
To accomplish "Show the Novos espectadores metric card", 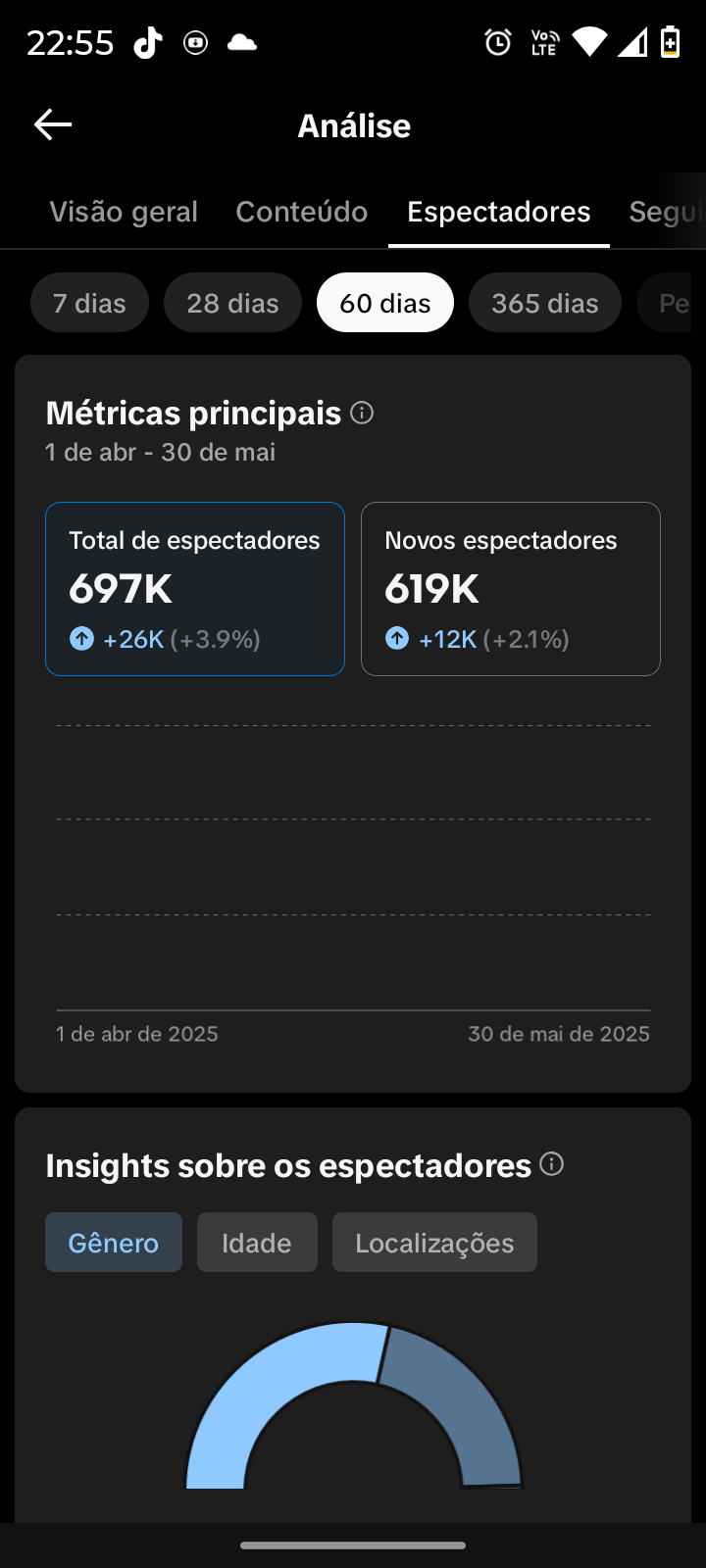I will pos(511,589).
